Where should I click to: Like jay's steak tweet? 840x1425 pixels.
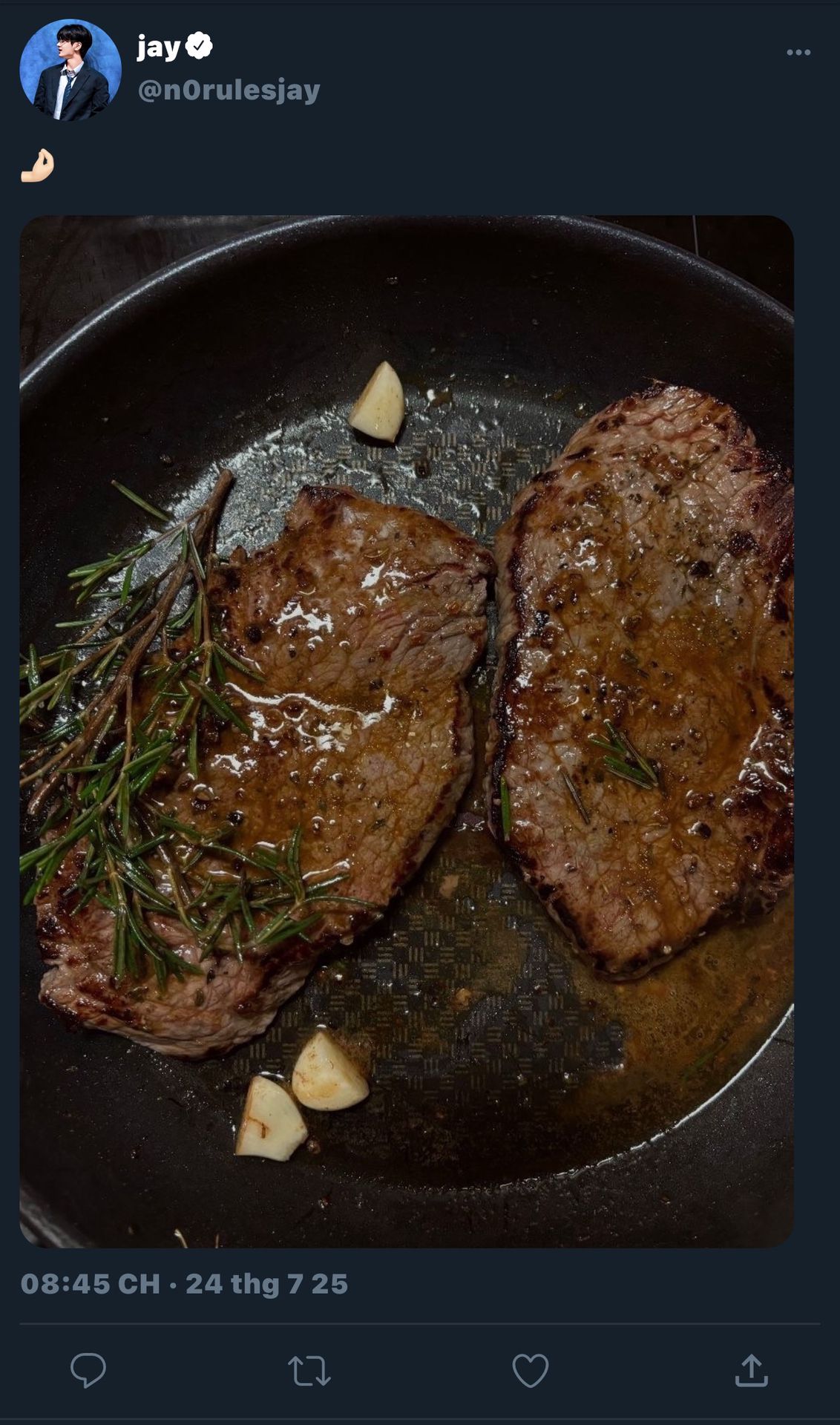tap(530, 1370)
